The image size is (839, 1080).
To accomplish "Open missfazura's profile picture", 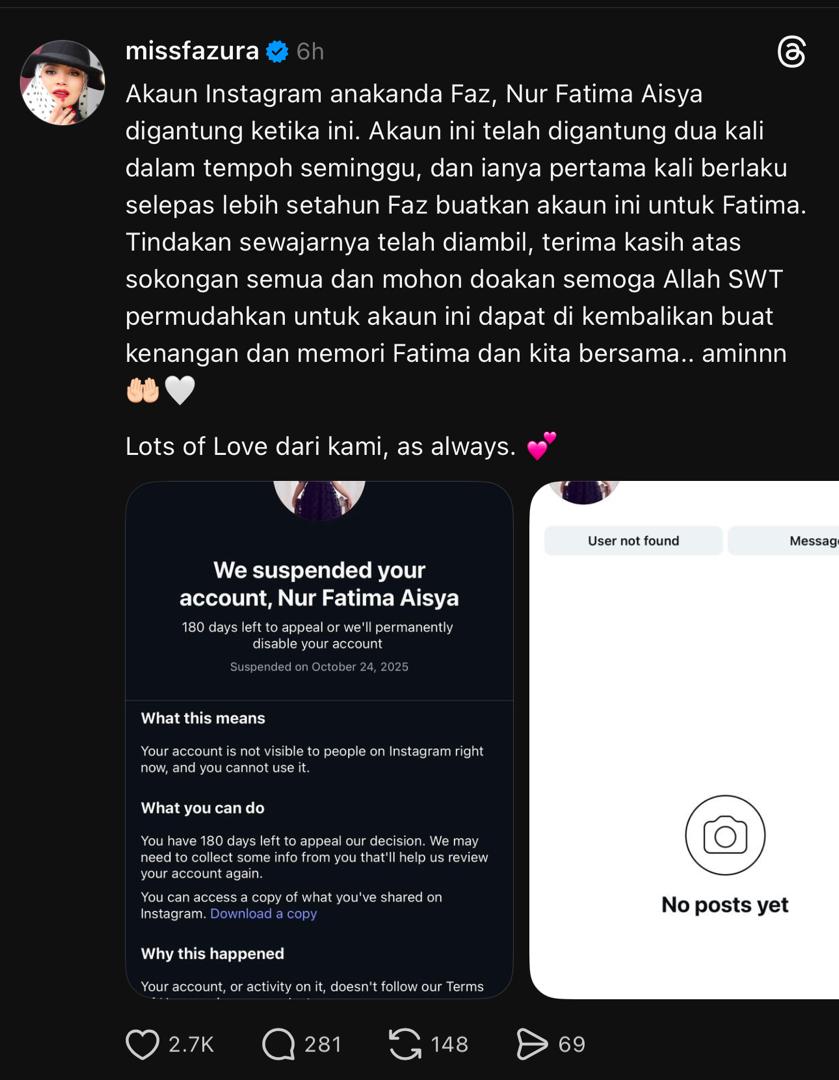I will pos(63,83).
